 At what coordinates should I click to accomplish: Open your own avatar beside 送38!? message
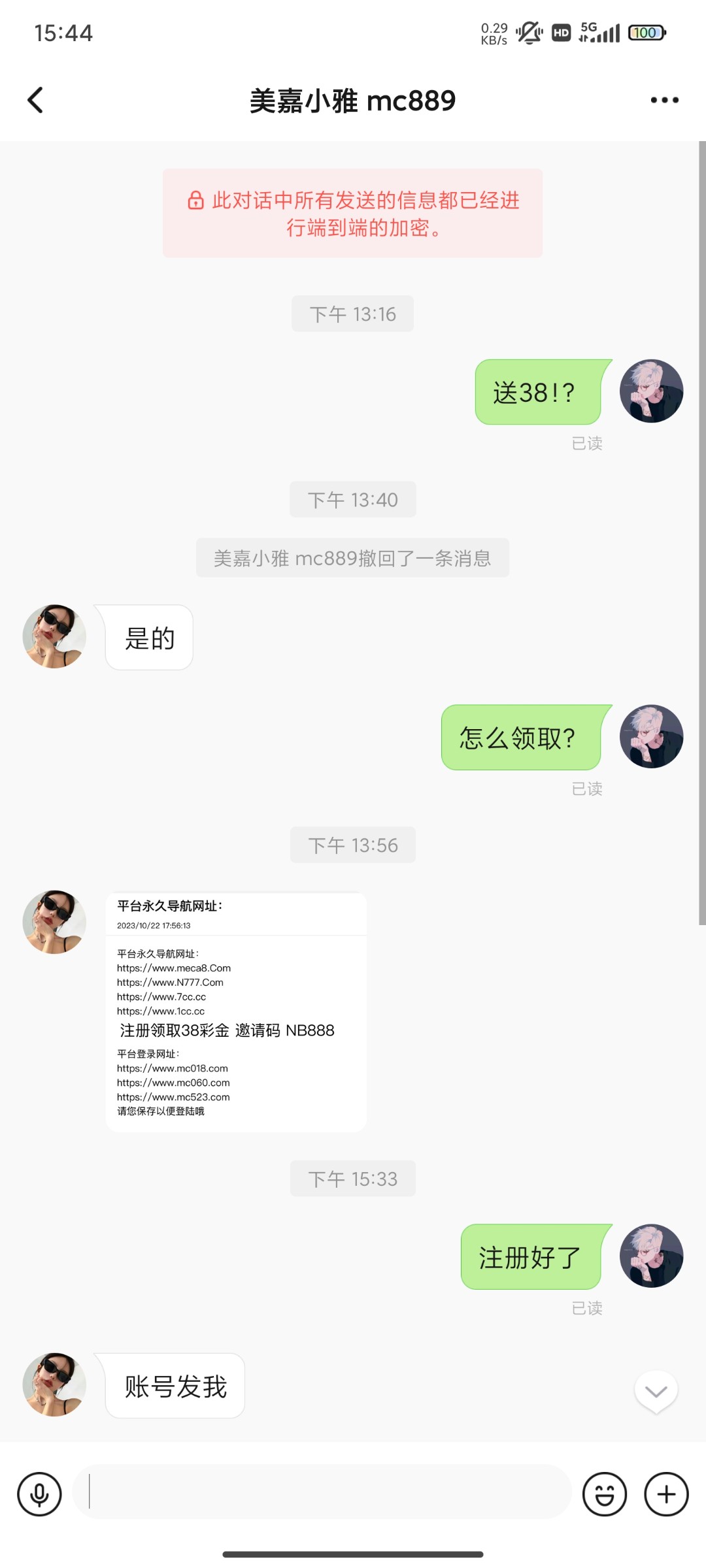pos(651,391)
